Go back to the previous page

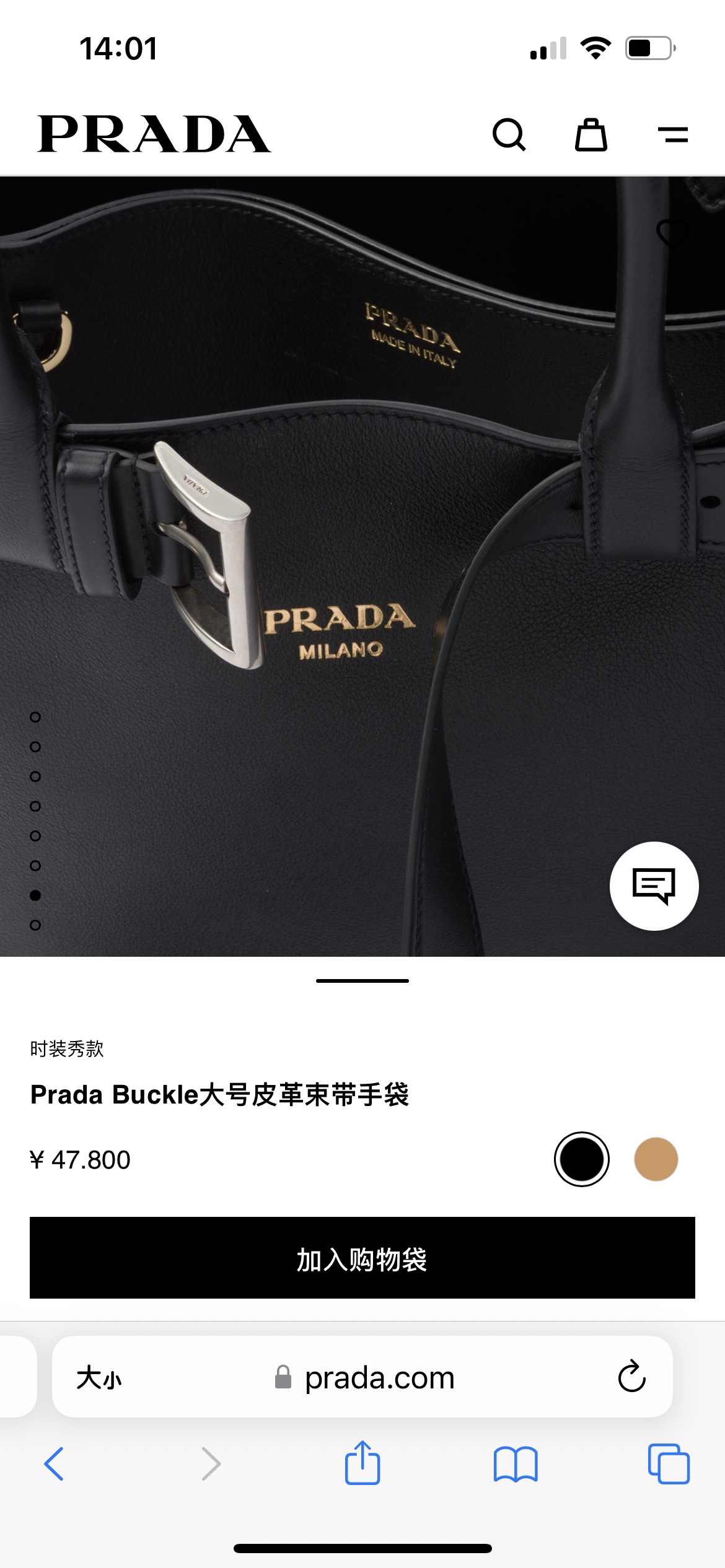click(x=55, y=1464)
